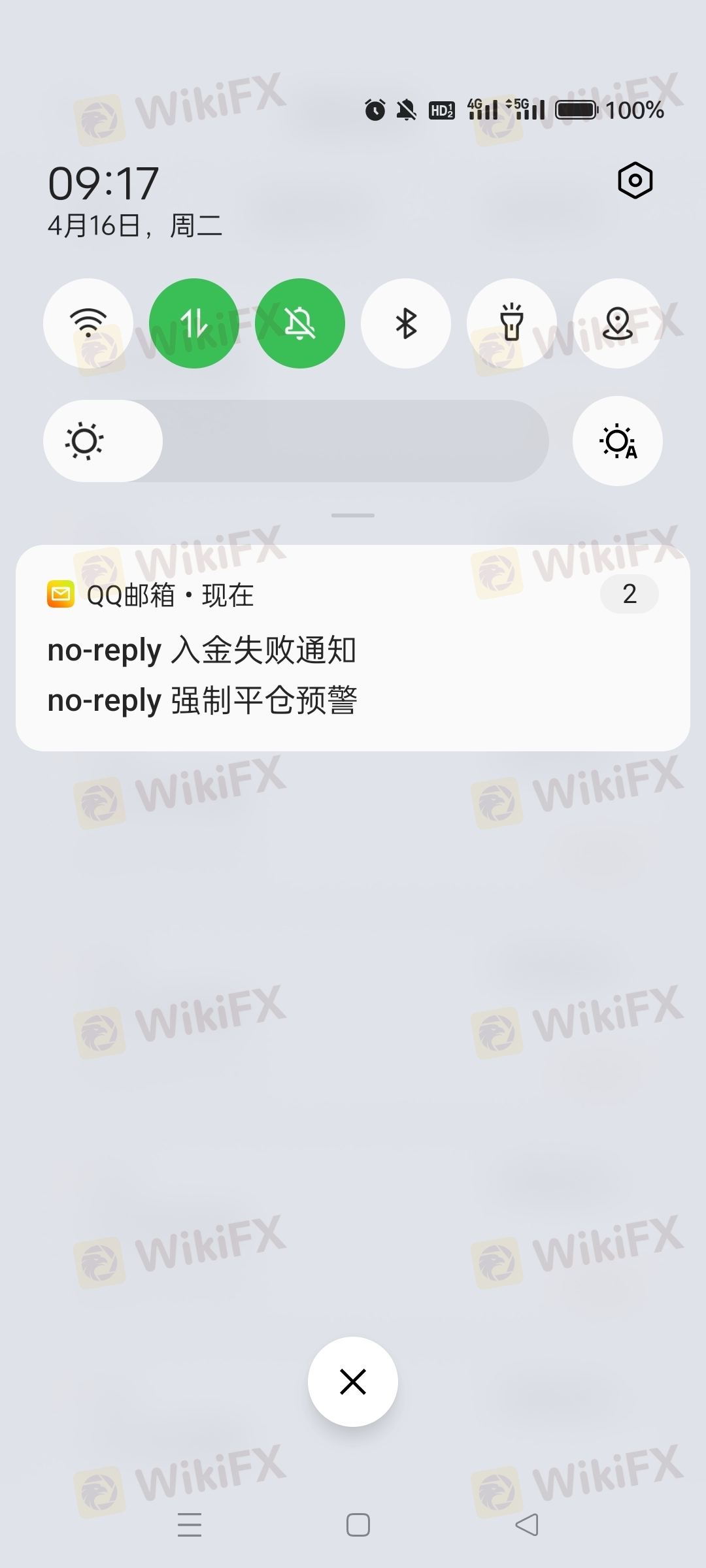
Task: Open settings via the gear icon
Action: point(635,180)
